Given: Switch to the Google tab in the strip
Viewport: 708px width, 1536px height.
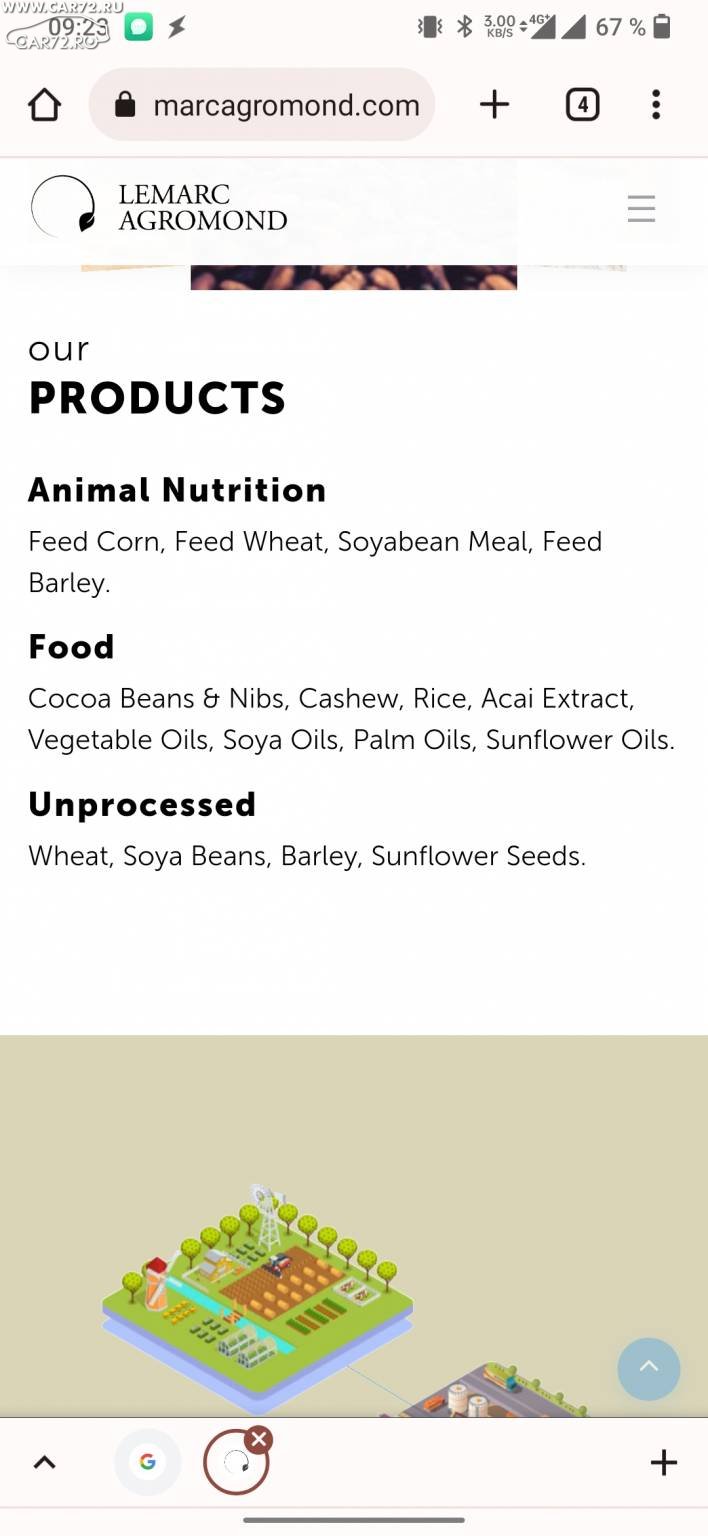Looking at the screenshot, I should pos(148,1462).
